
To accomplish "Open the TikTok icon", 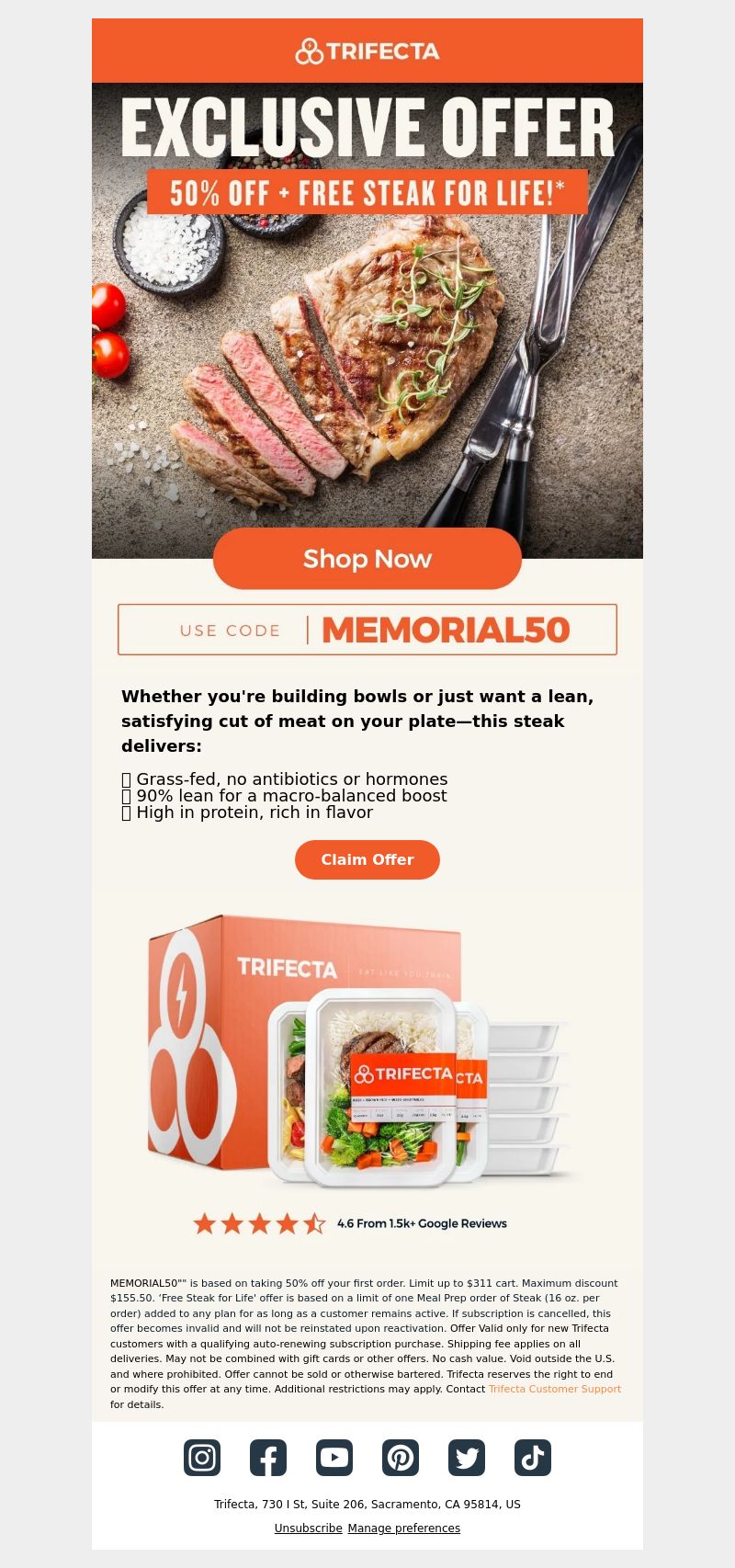I will [533, 1458].
